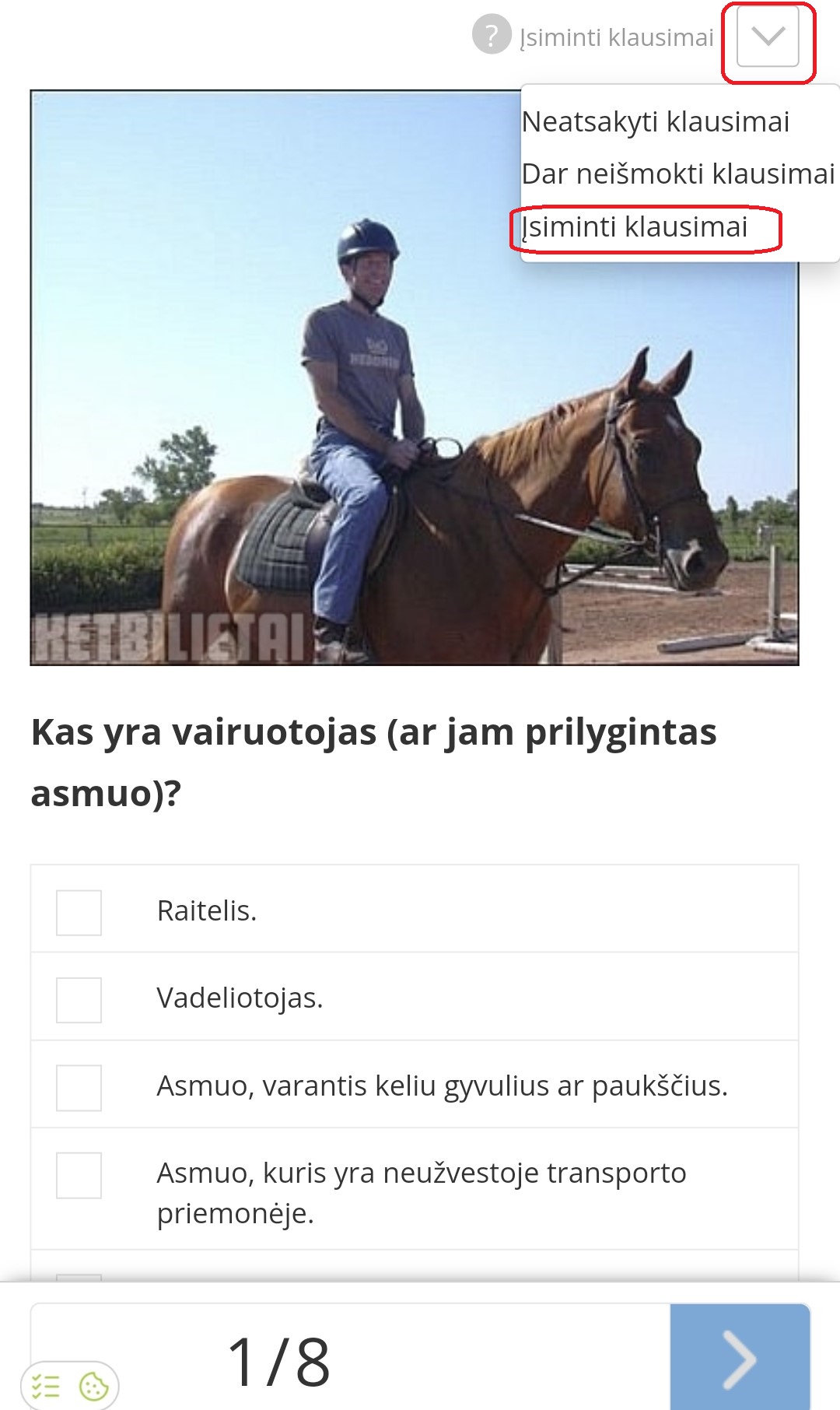This screenshot has width=840, height=1410.
Task: Choose Dar neišmokti klausimai from the list
Action: pyautogui.click(x=677, y=174)
